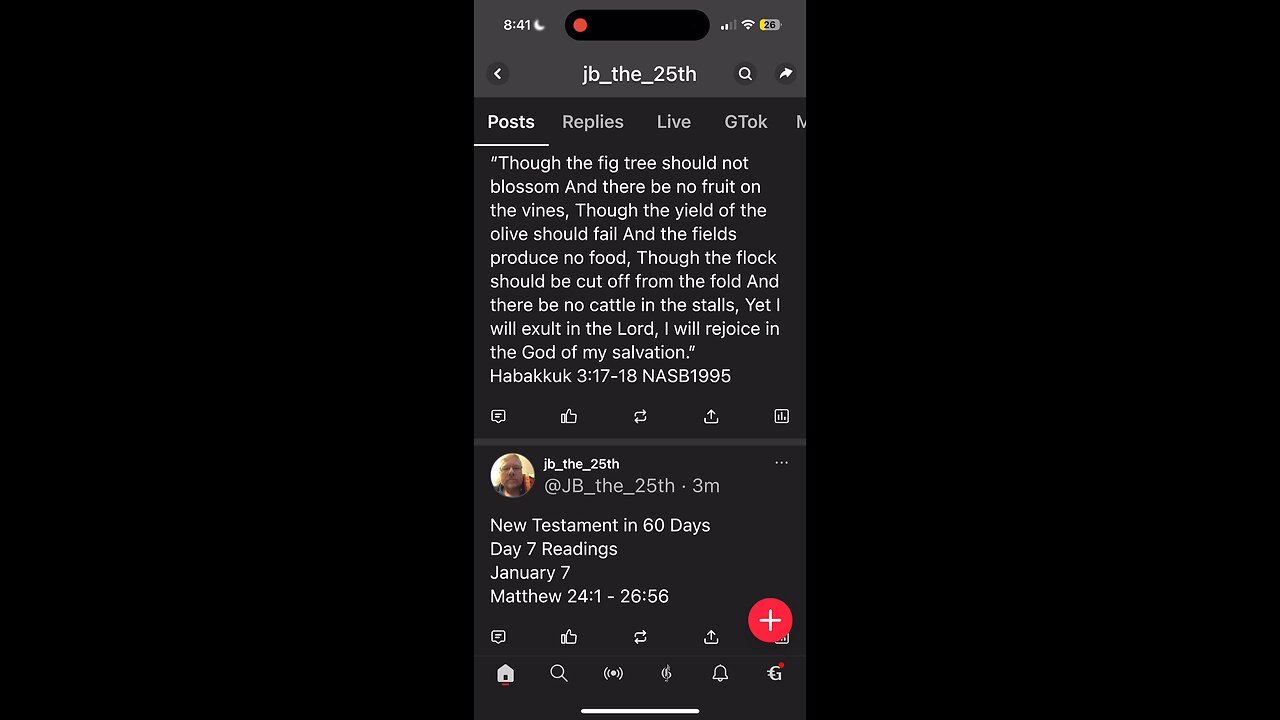Open the search tab in the bottom bar
This screenshot has height=720, width=1280.
tap(559, 674)
